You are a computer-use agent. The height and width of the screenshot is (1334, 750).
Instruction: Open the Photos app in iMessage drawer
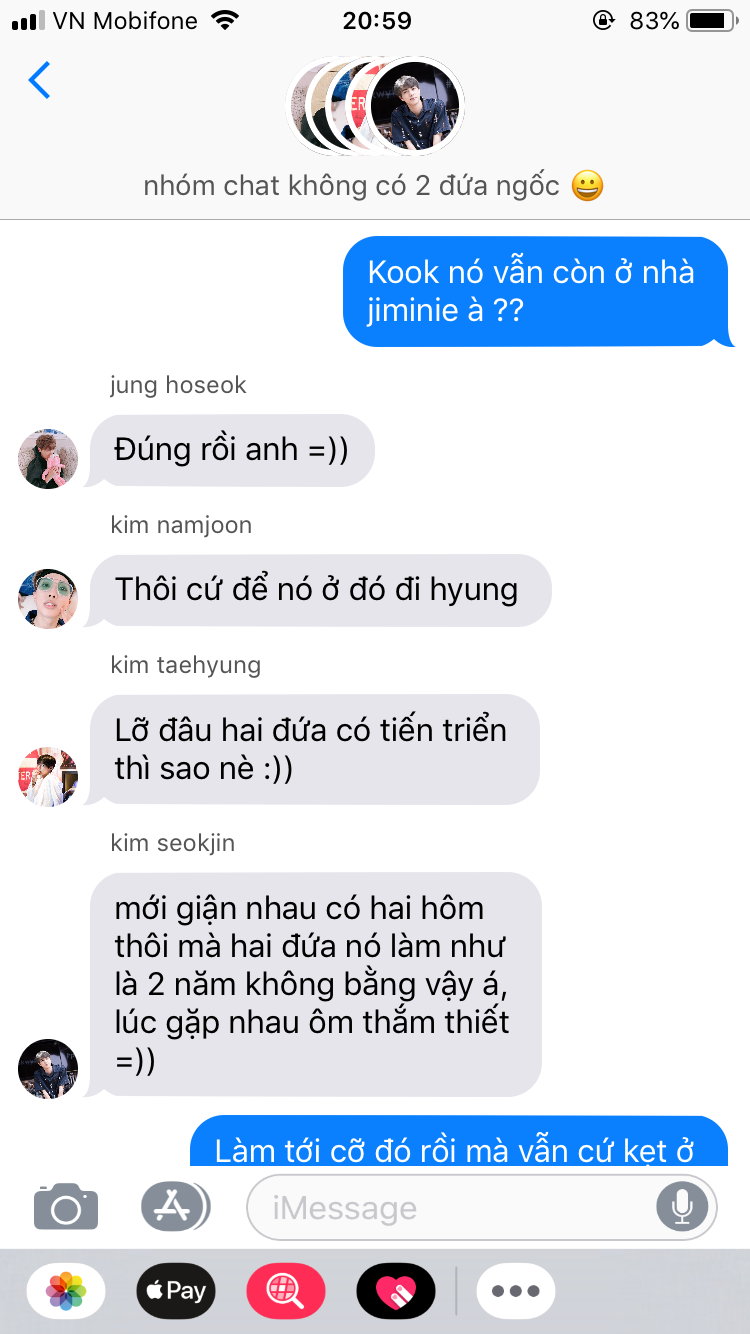66,1291
